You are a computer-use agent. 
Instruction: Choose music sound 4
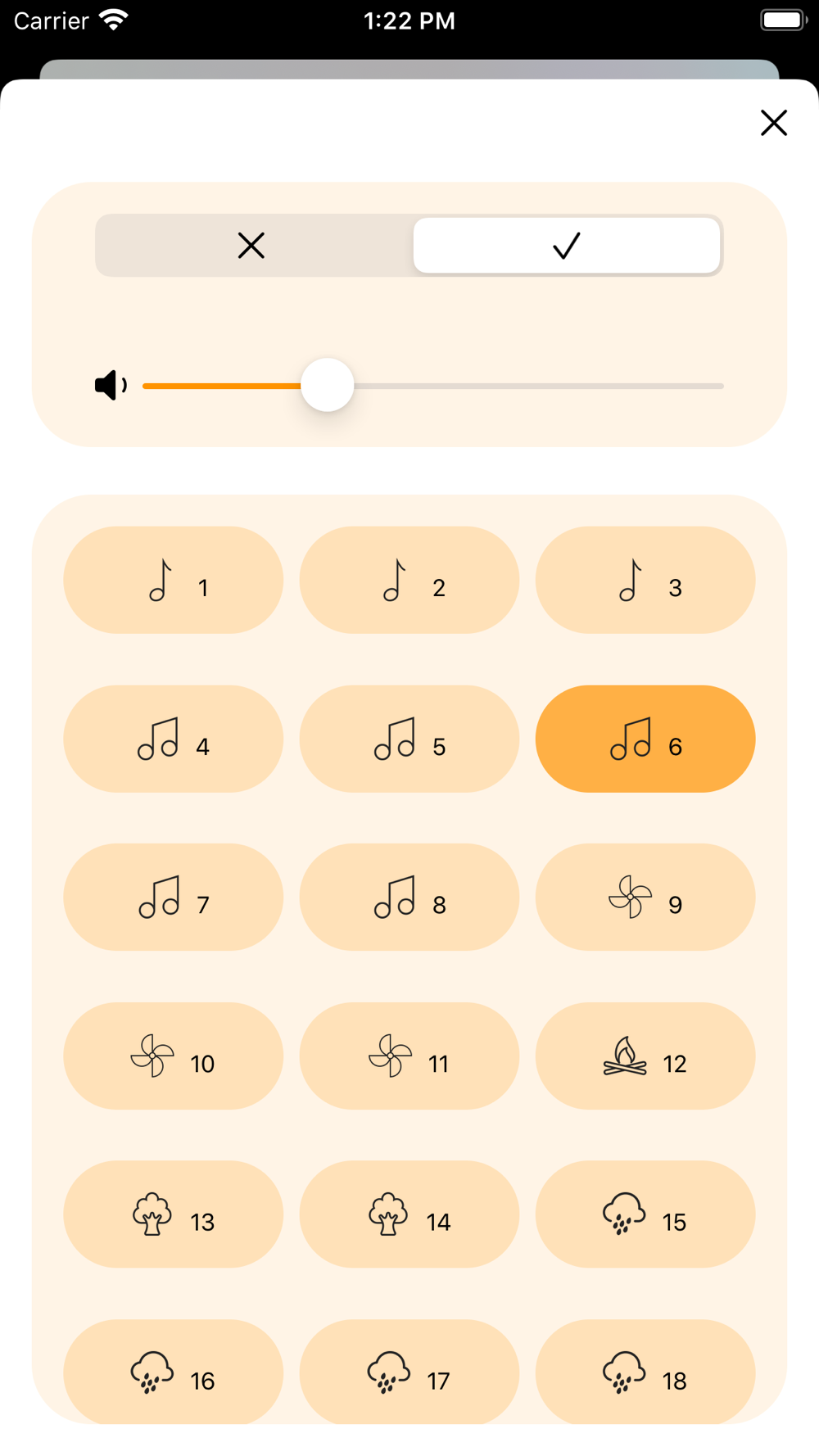(x=174, y=739)
